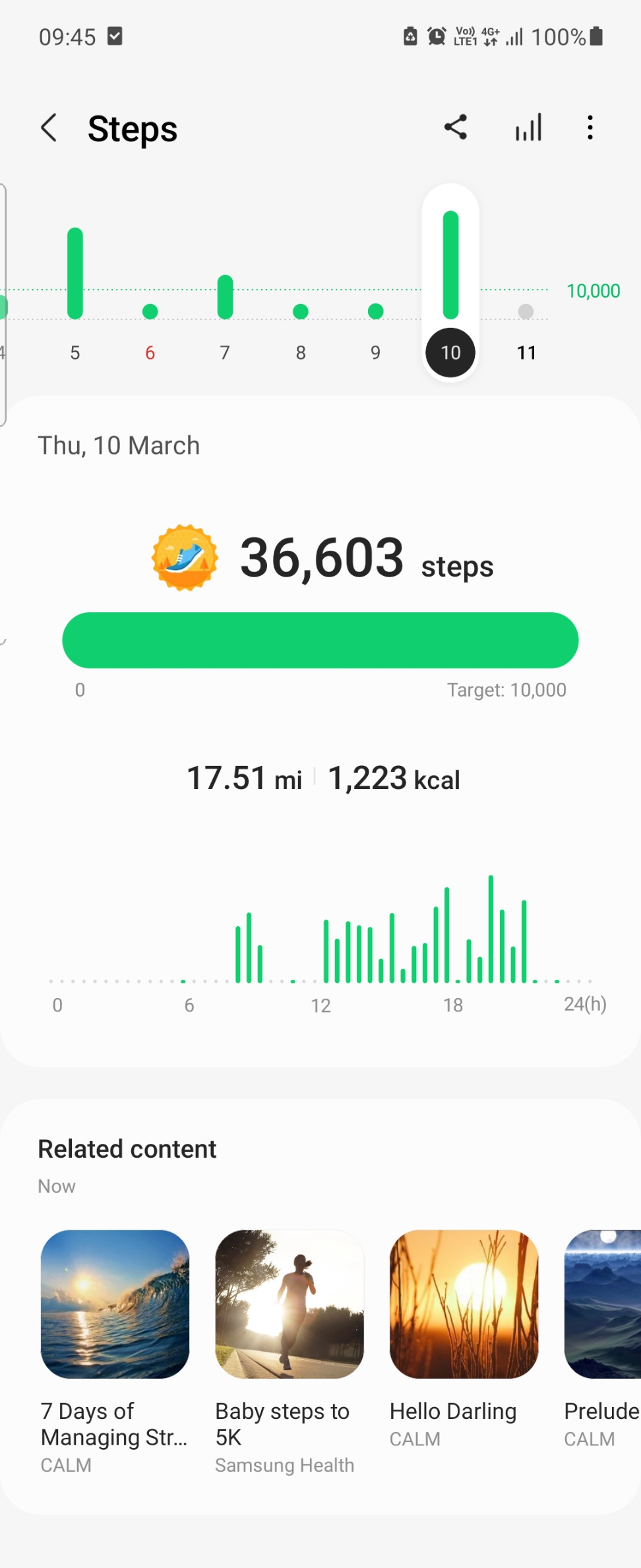The image size is (641, 1568).
Task: Open the trends chart icon
Action: [528, 127]
